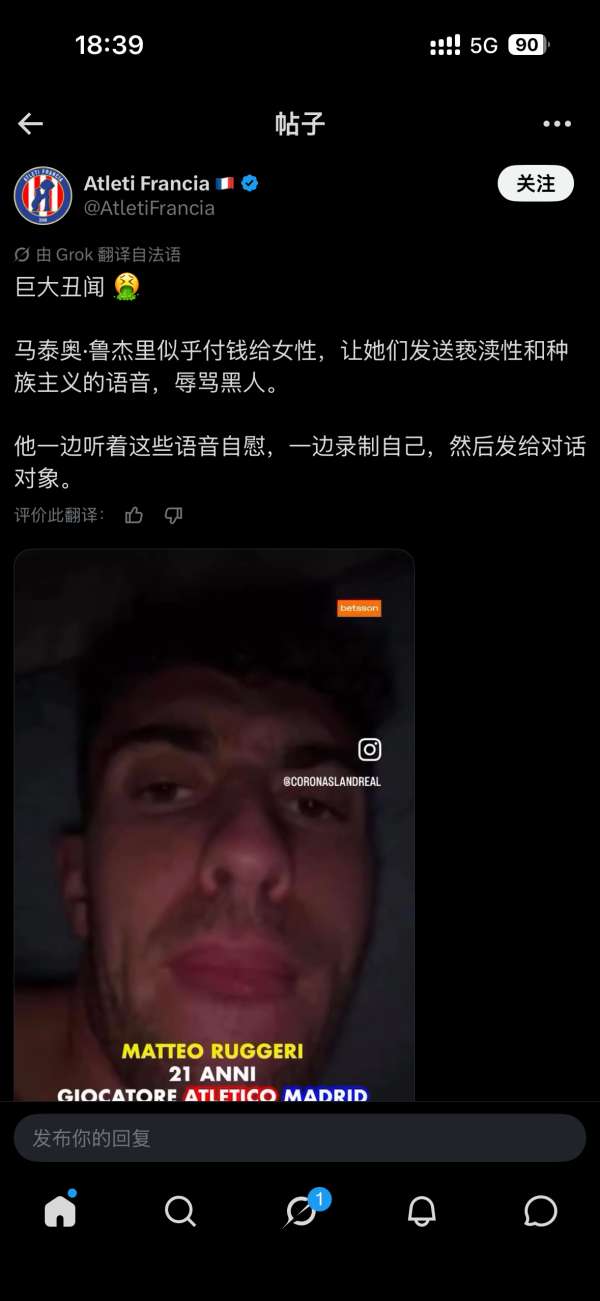Image resolution: width=600 pixels, height=1301 pixels.
Task: Rate the translation with thumbs down
Action: pos(174,515)
